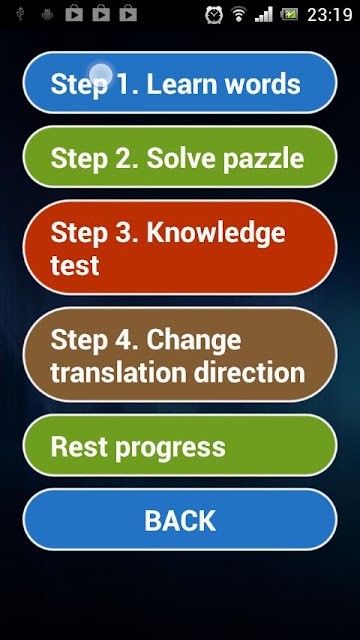This screenshot has width=360, height=640.
Task: Go back with the BACK button
Action: [180, 520]
